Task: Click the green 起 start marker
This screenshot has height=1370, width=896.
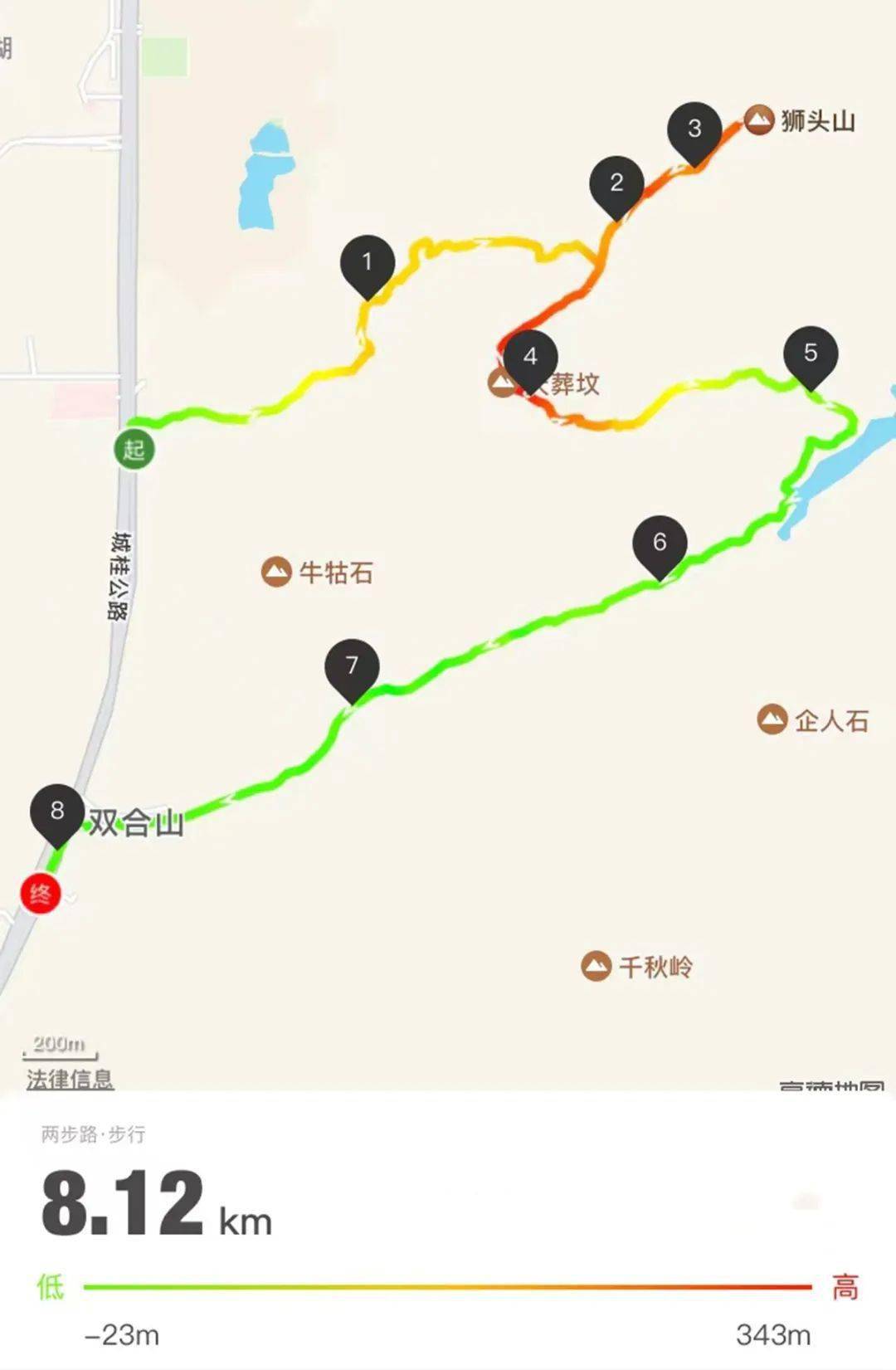Action: coord(135,449)
